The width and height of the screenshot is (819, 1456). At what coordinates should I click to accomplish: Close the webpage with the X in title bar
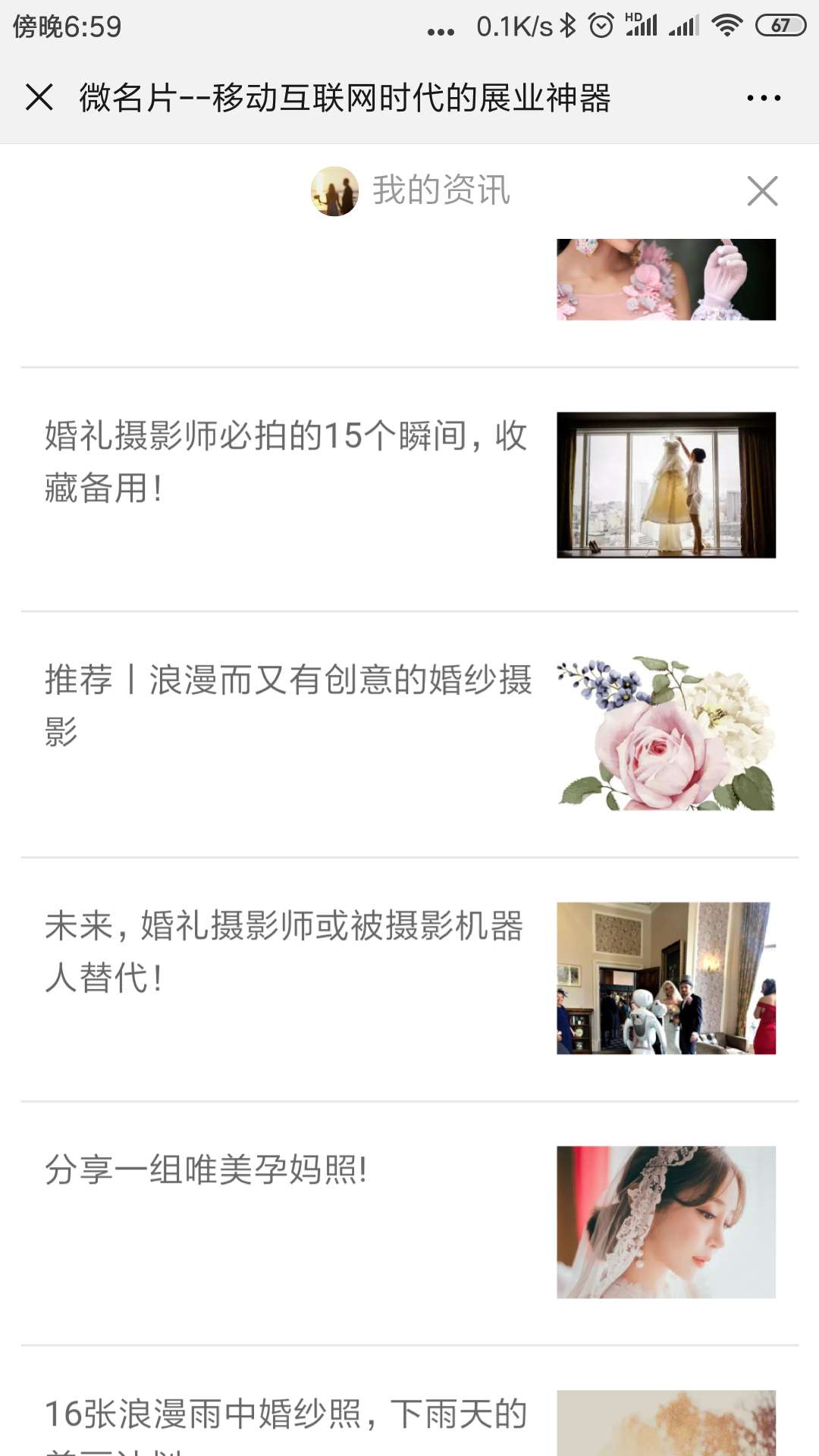39,98
